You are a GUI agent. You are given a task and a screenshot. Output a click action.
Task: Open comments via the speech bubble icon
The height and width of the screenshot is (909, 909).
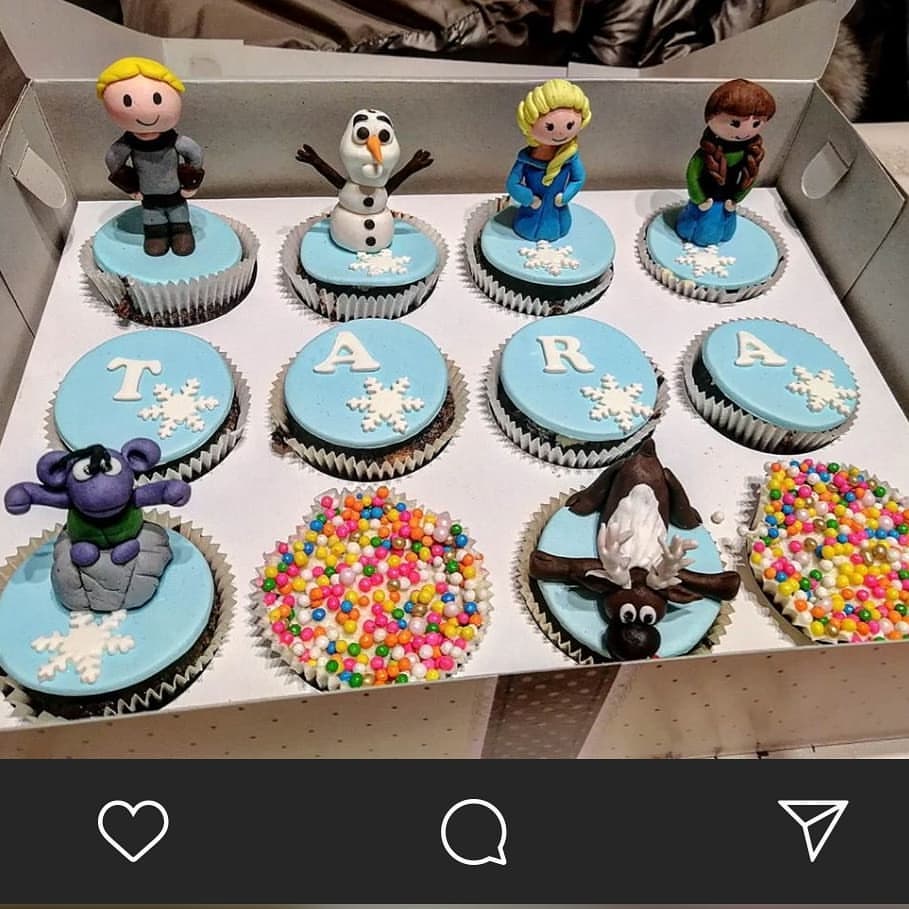(x=474, y=831)
